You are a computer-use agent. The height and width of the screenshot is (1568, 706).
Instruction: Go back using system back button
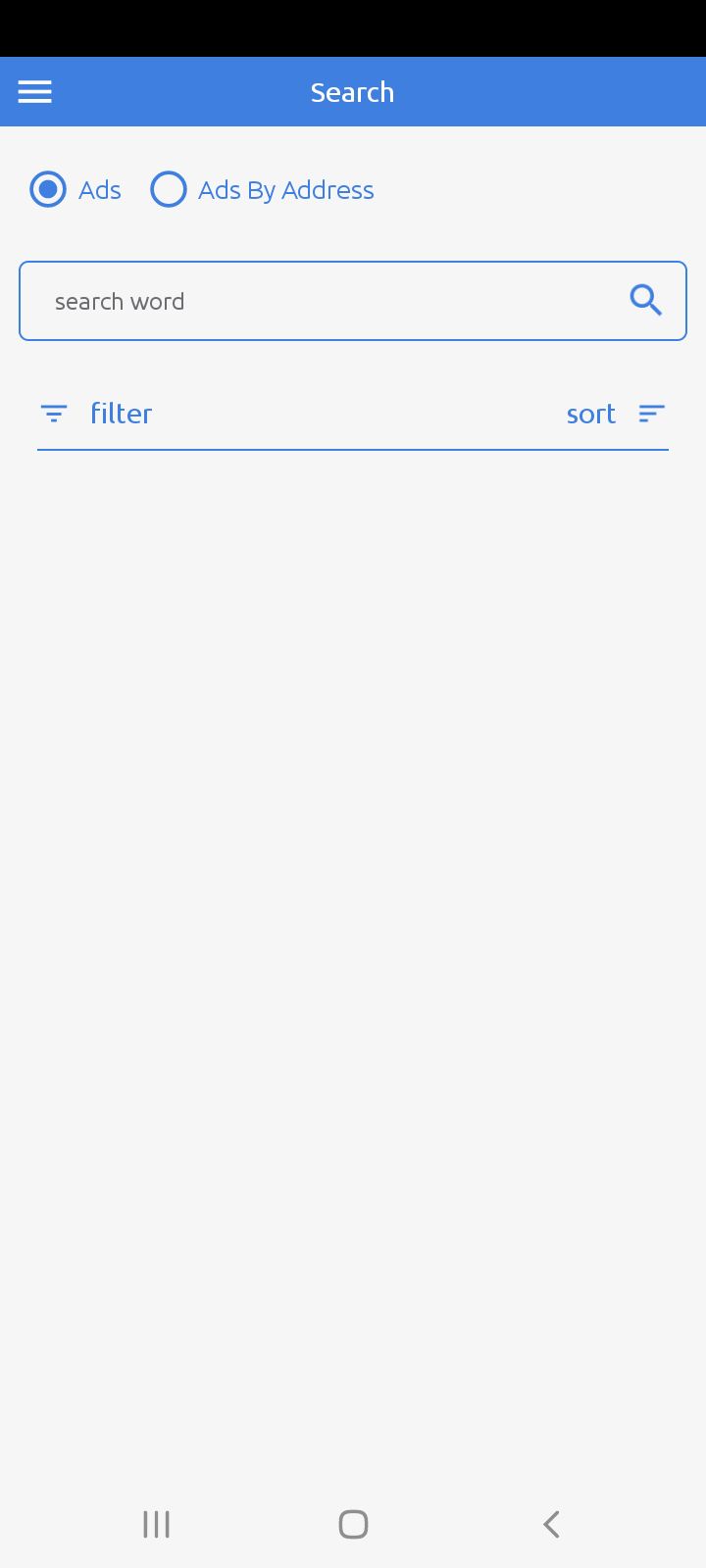pos(551,1524)
